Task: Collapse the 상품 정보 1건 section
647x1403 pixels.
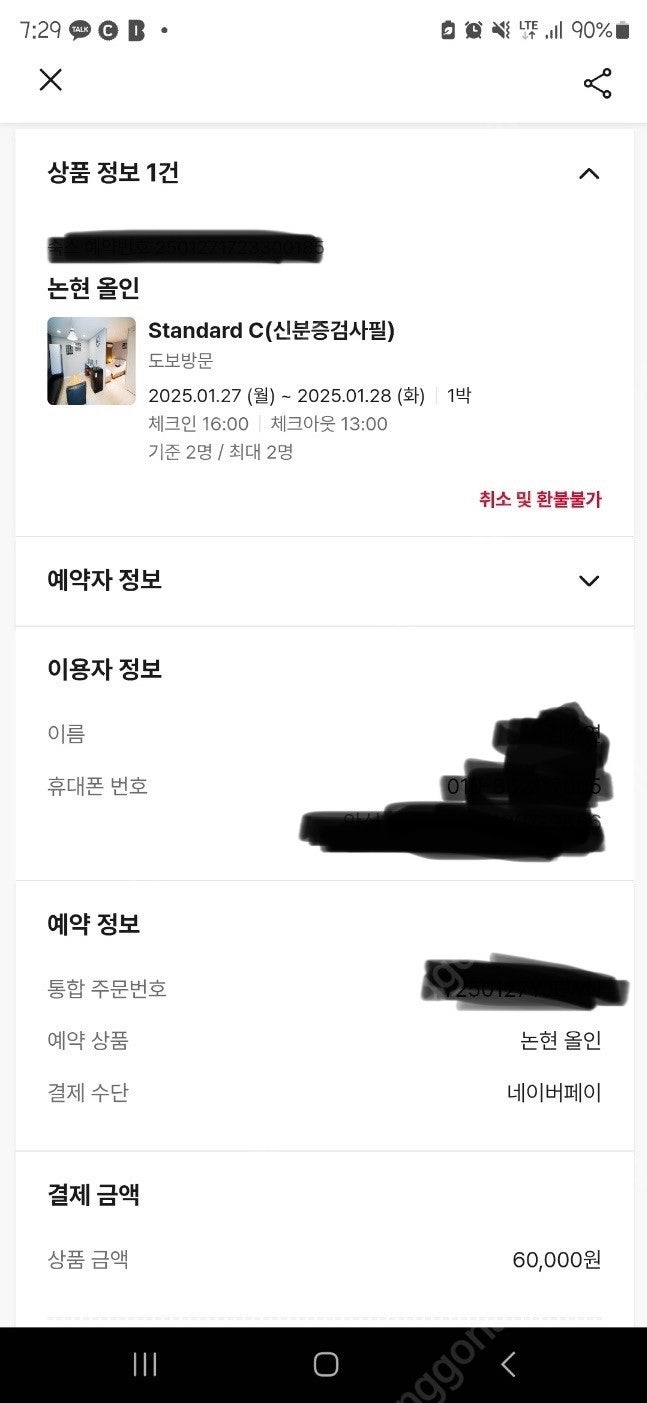Action: coord(589,174)
